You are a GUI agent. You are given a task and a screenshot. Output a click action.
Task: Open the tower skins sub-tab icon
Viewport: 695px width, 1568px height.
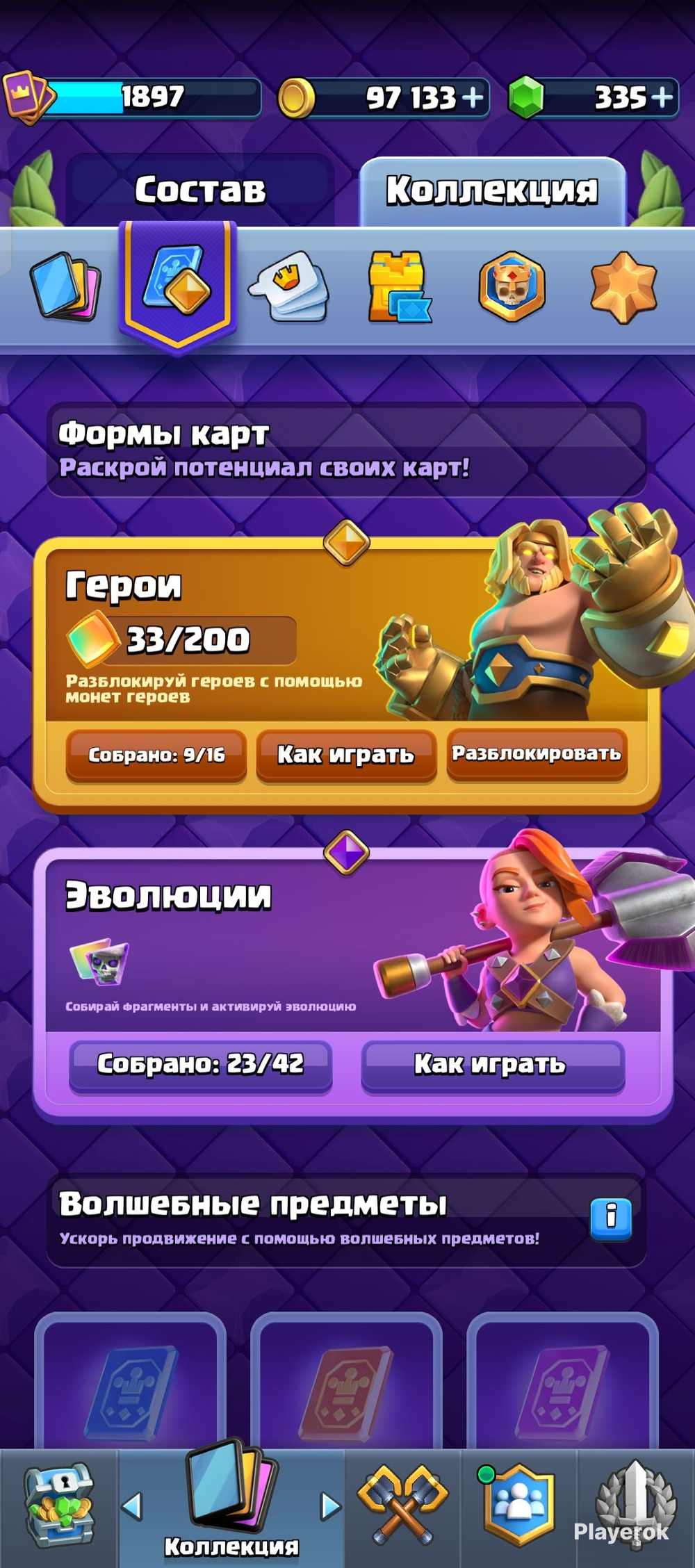[x=398, y=286]
